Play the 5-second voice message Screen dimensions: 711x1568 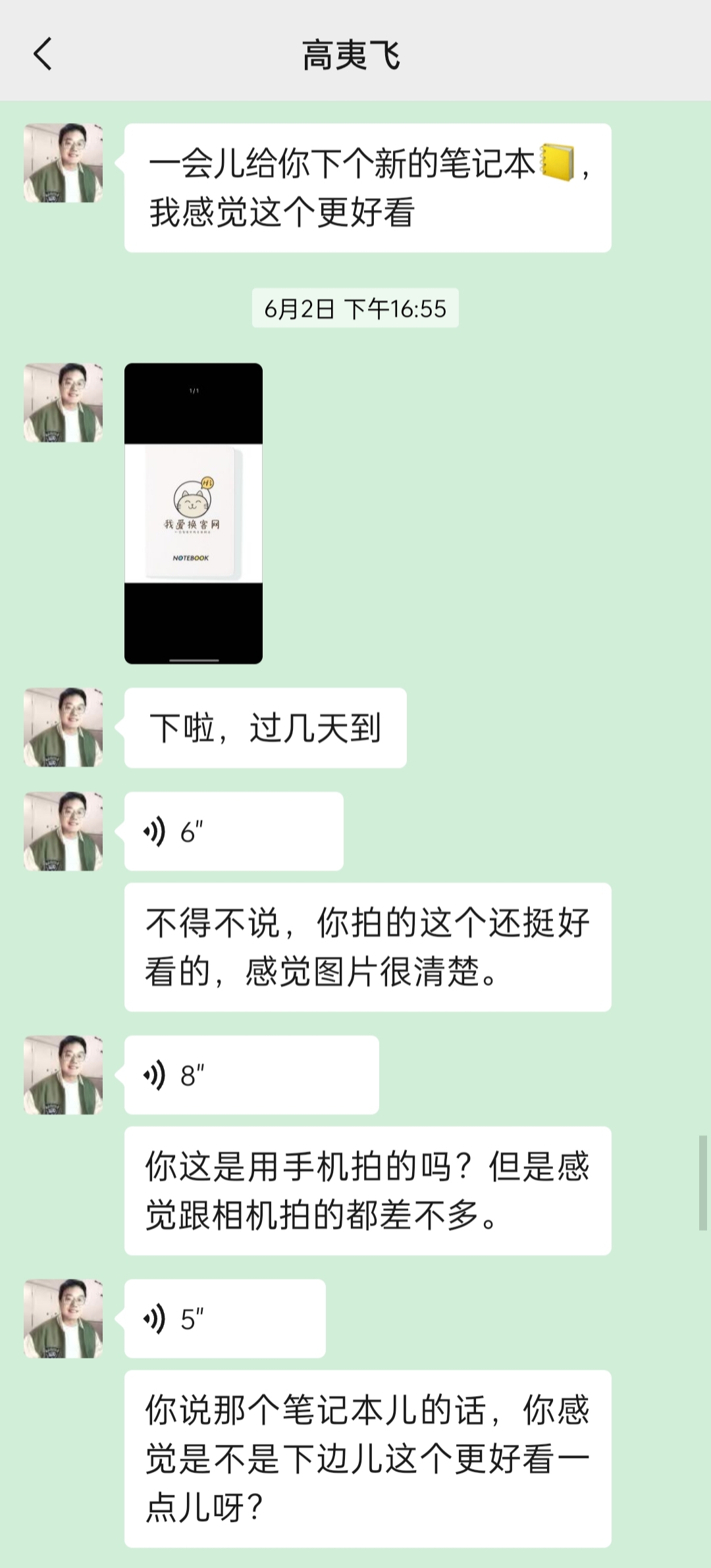point(225,1319)
